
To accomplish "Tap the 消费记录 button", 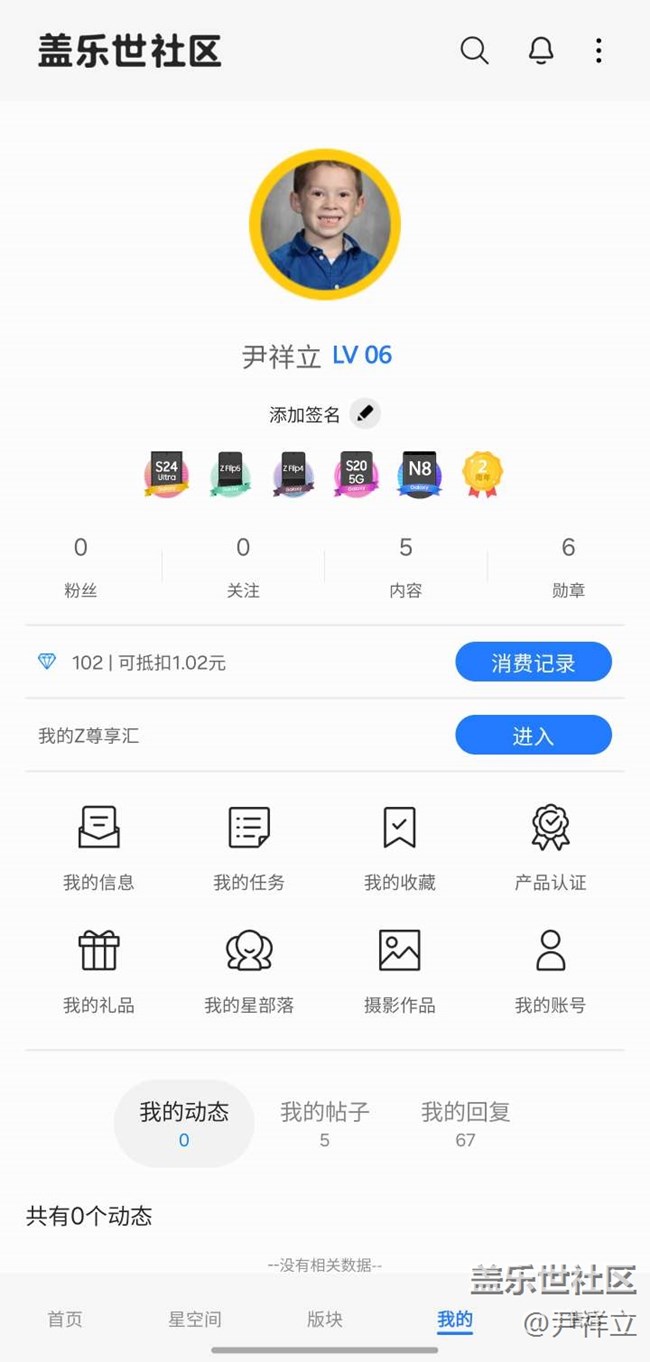I will click(x=533, y=662).
